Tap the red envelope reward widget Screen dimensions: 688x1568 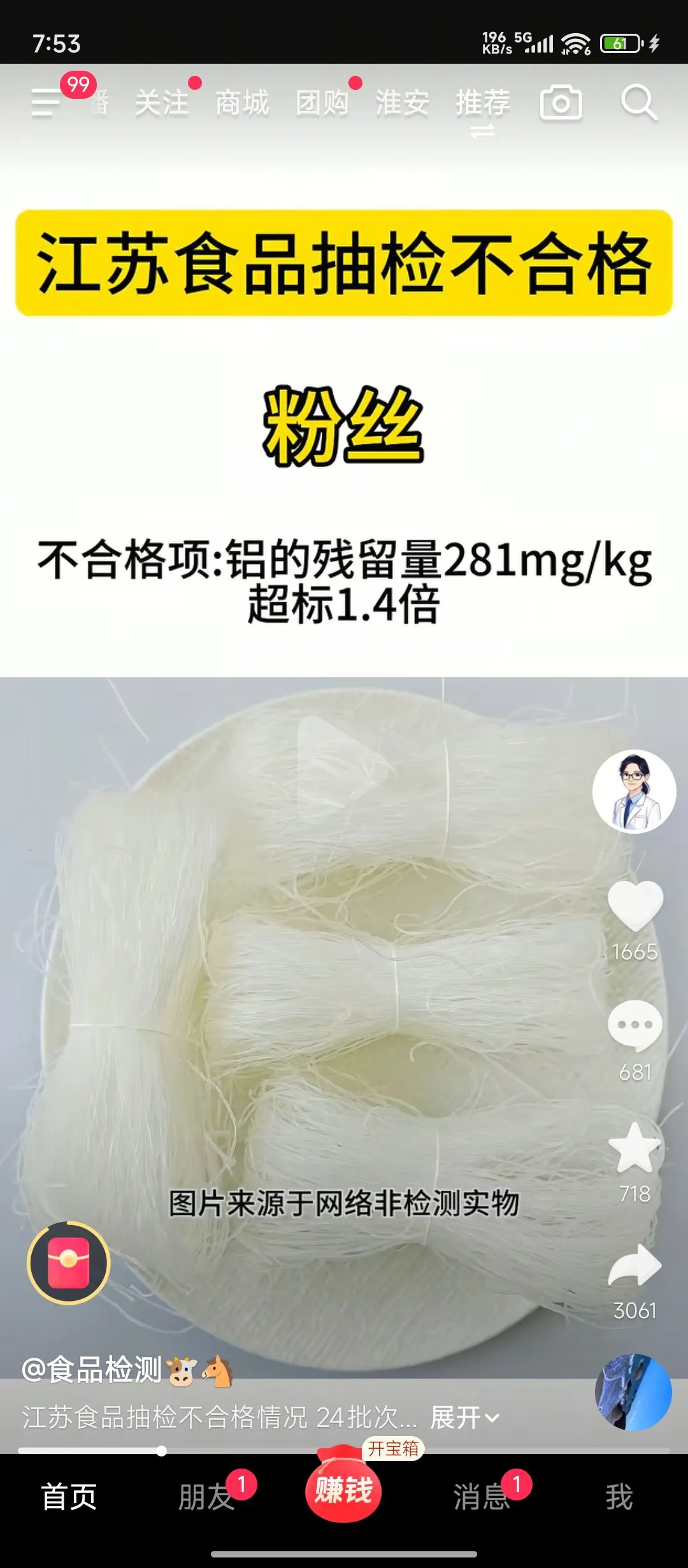69,1263
